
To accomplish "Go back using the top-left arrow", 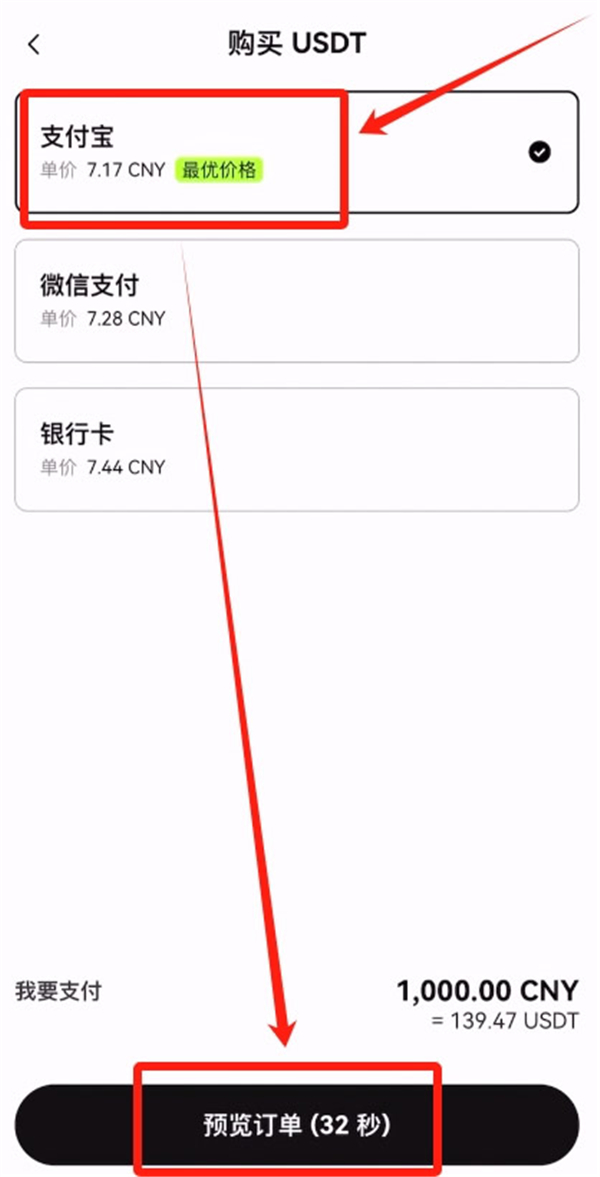I will [35, 44].
